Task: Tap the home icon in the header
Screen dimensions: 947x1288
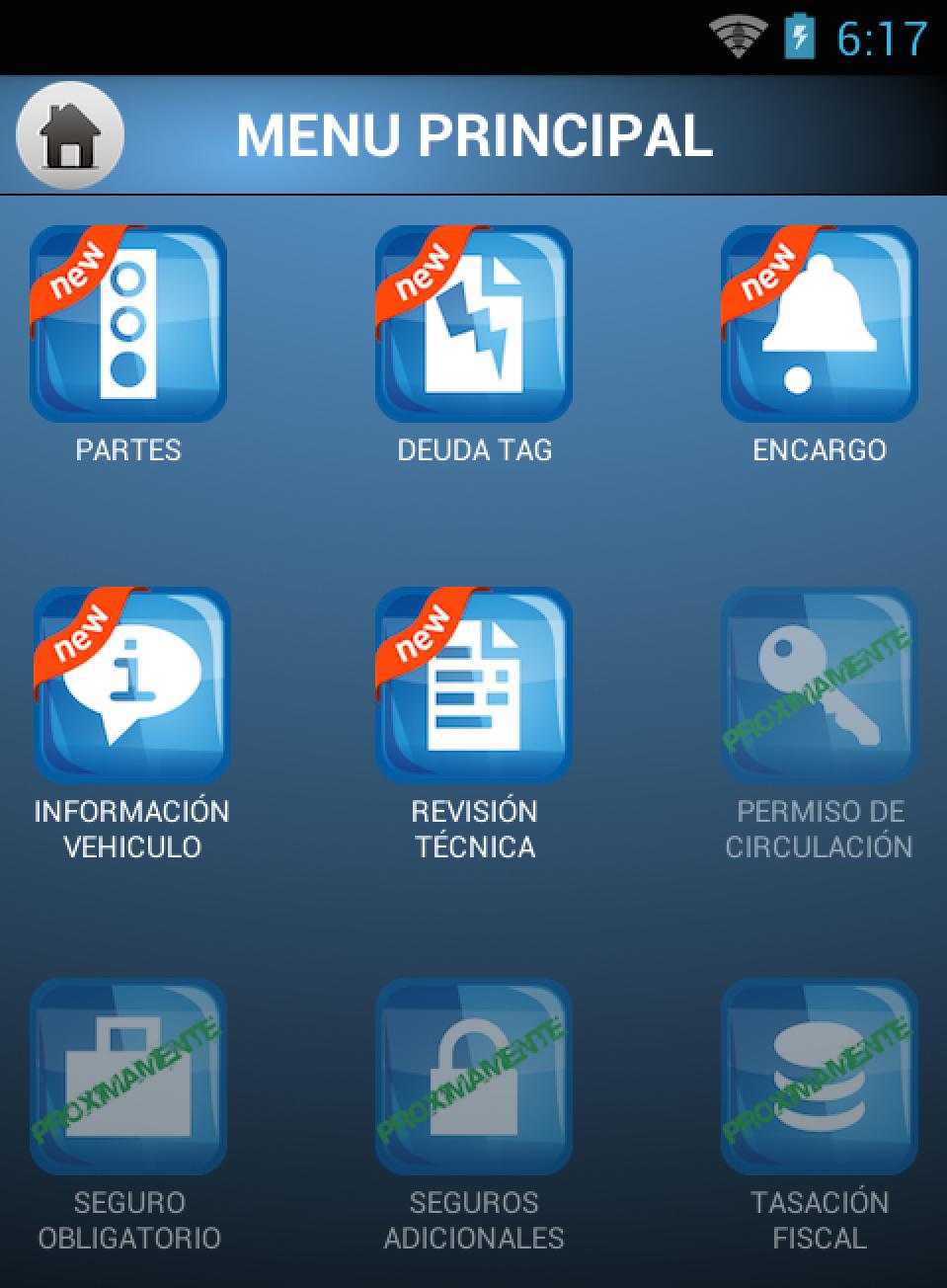Action: (70, 135)
